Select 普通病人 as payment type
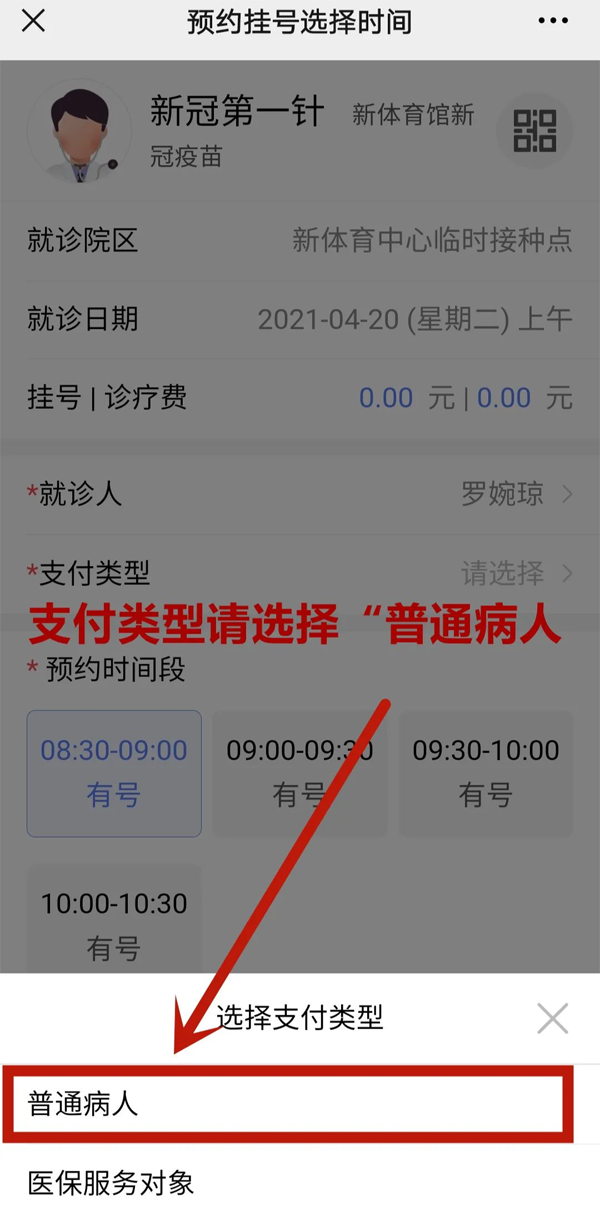600x1223 pixels. (288, 1104)
